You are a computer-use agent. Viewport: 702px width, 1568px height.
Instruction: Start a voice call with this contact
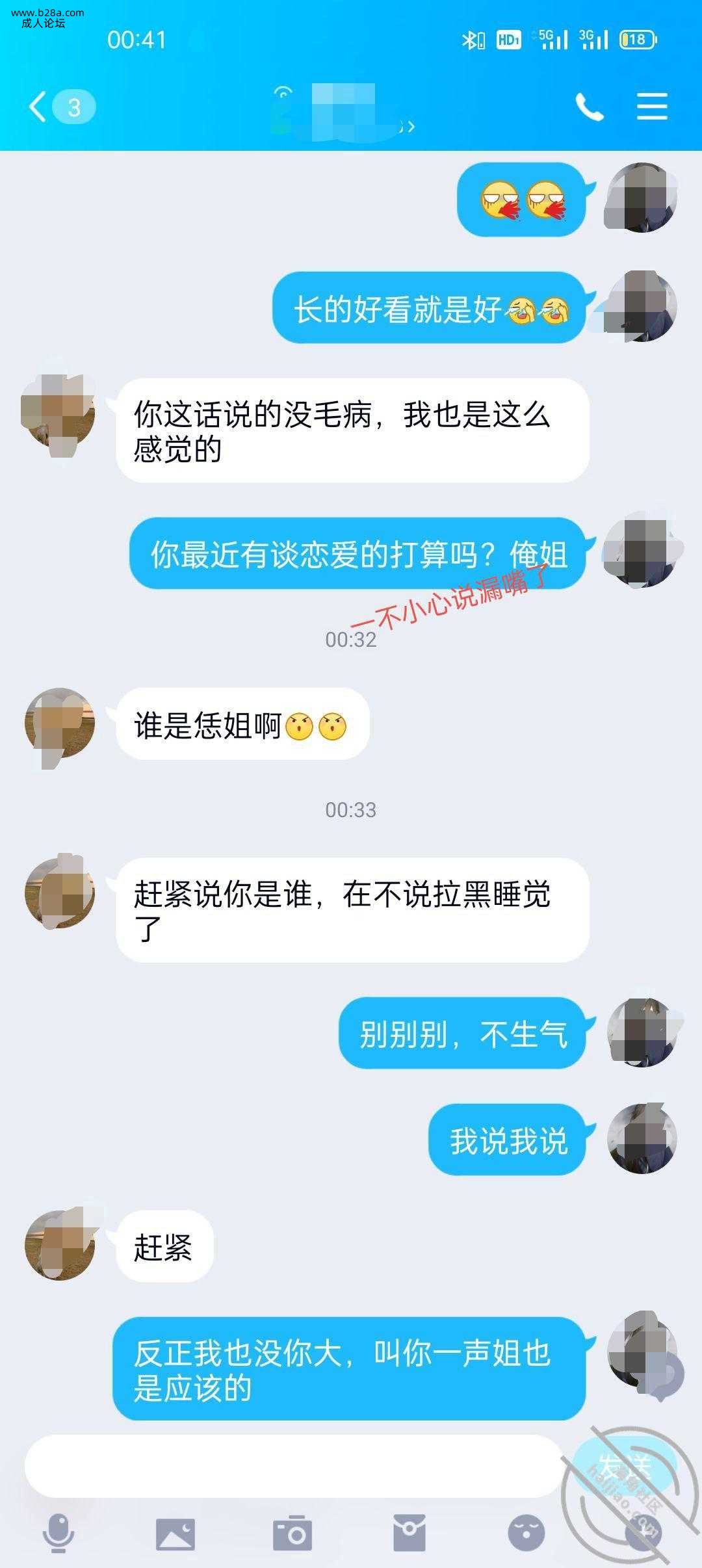pyautogui.click(x=590, y=107)
